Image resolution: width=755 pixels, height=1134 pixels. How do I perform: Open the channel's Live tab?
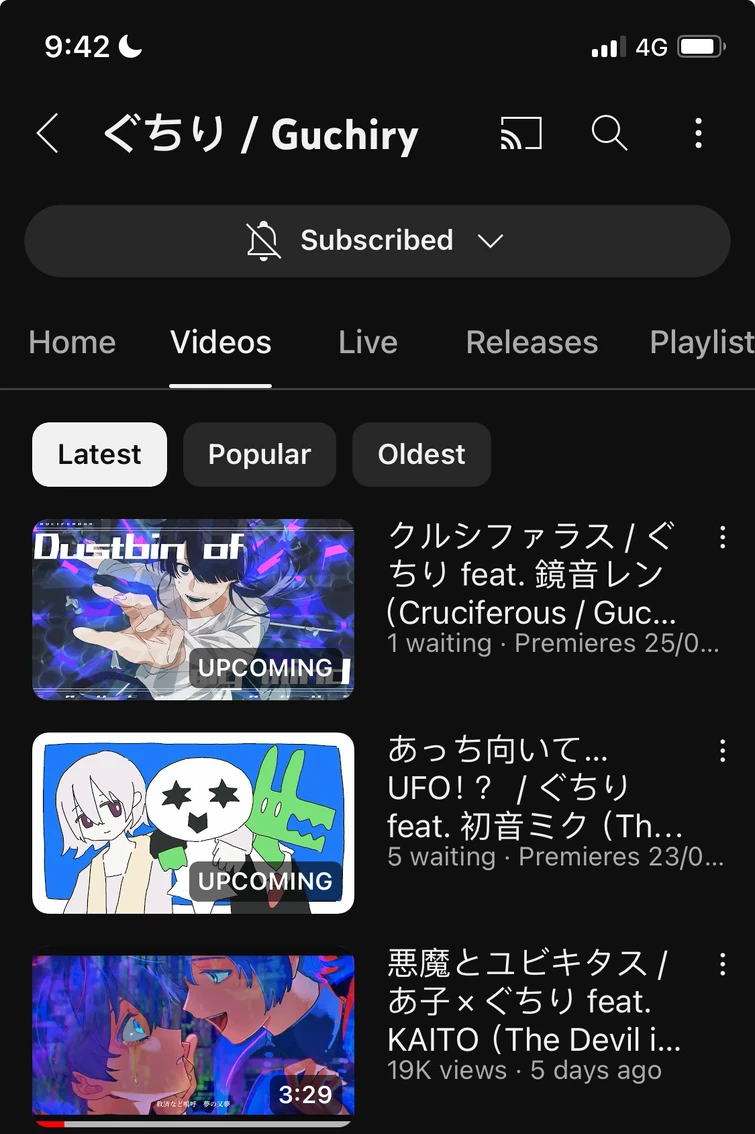point(367,342)
